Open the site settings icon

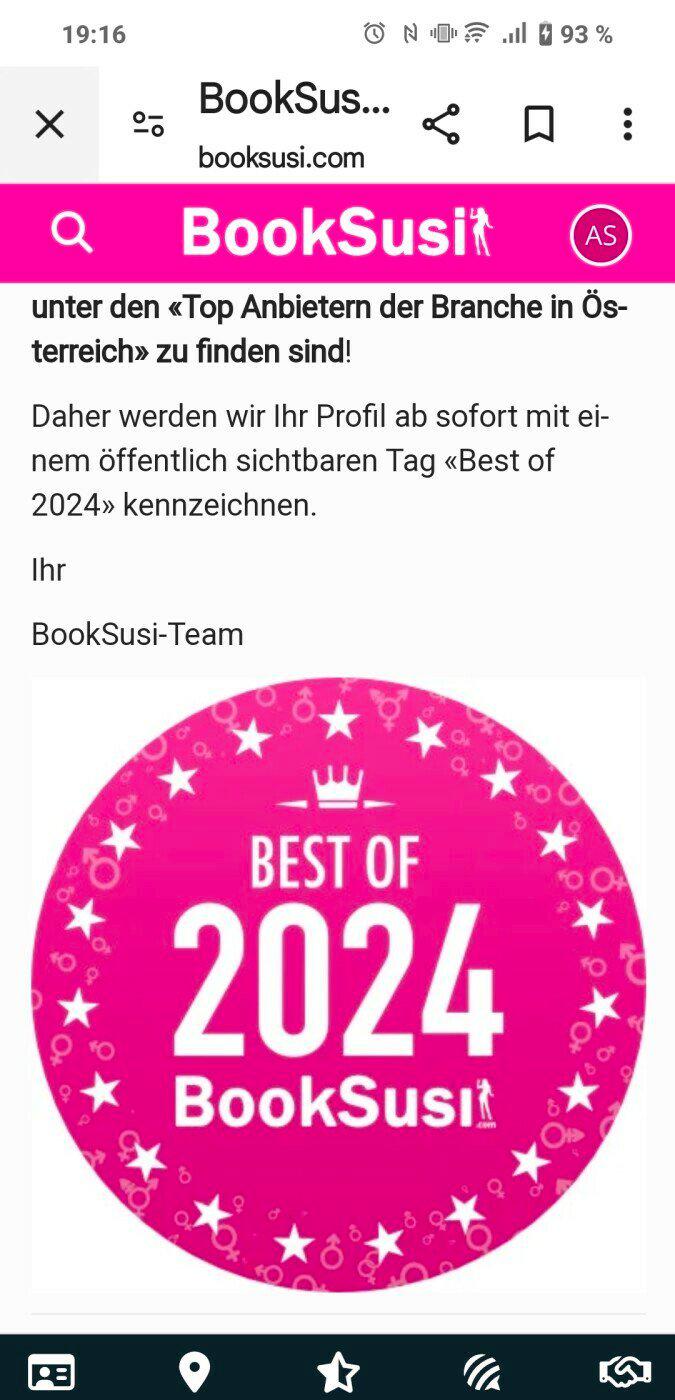coord(148,124)
